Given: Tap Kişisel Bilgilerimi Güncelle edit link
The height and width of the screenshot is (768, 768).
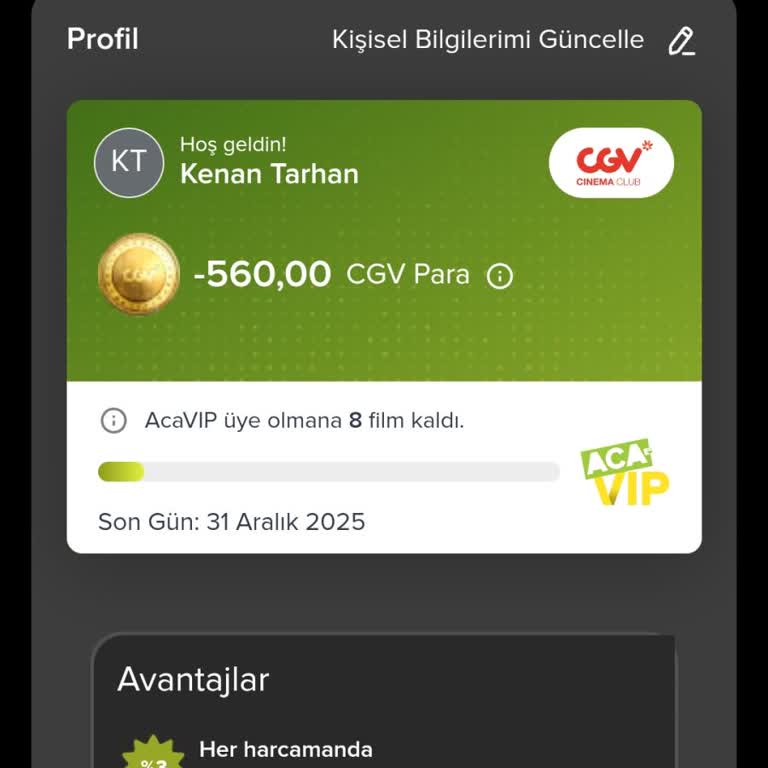Looking at the screenshot, I should point(513,41).
